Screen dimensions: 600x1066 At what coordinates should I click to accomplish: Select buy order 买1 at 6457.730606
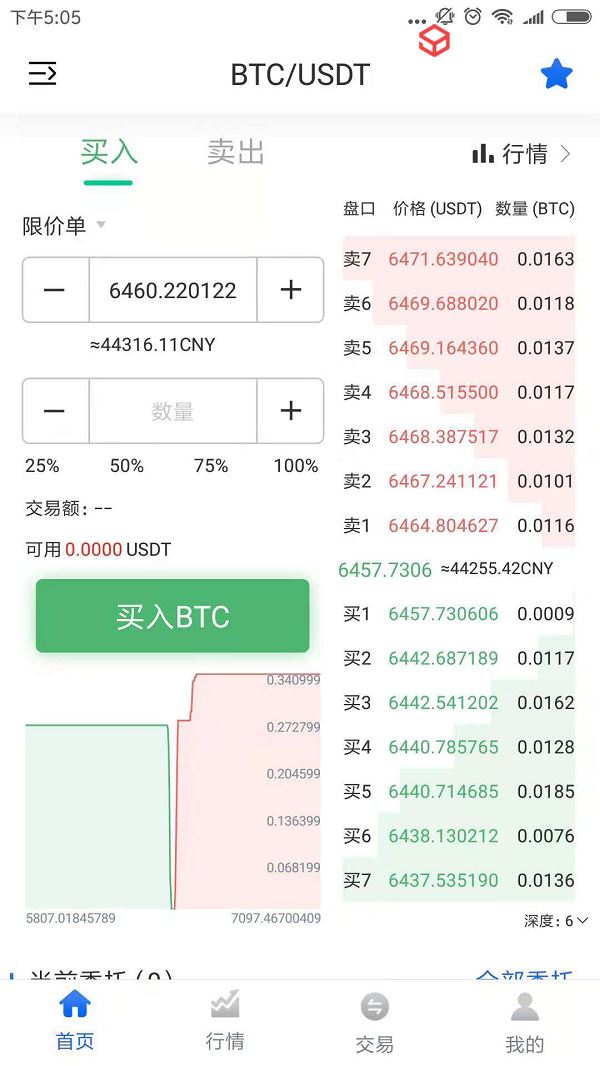click(x=459, y=614)
